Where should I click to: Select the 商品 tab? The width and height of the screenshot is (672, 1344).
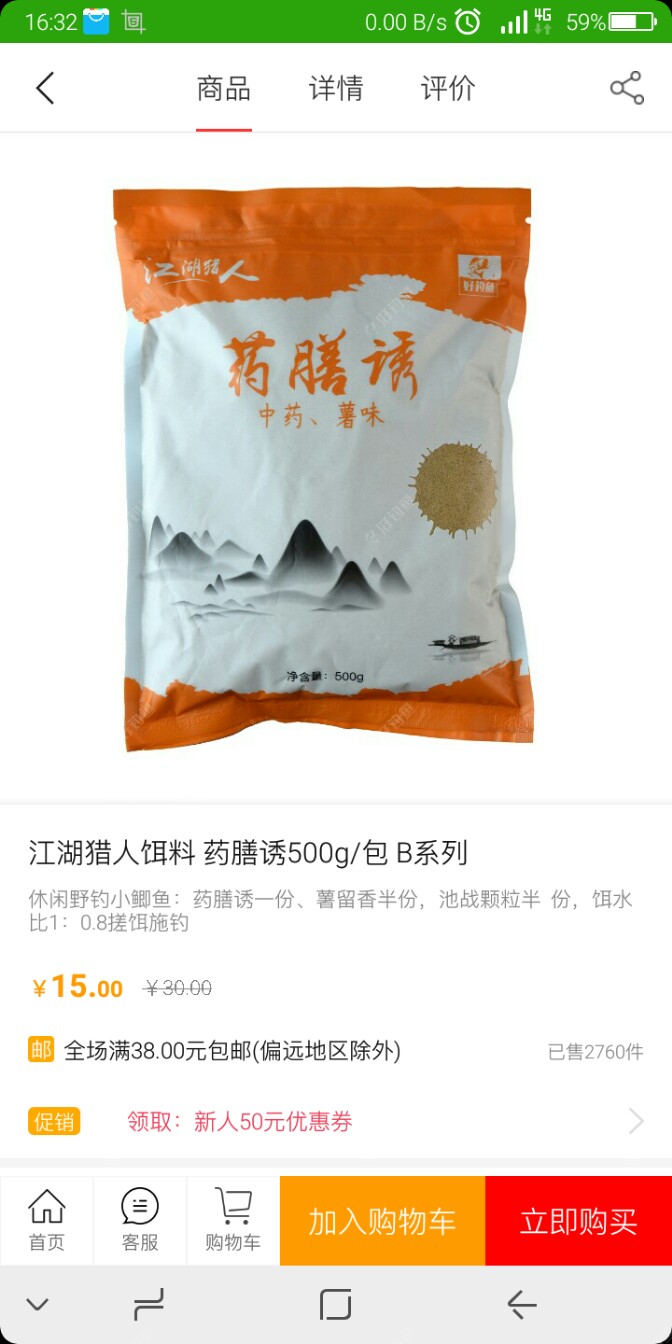(223, 88)
